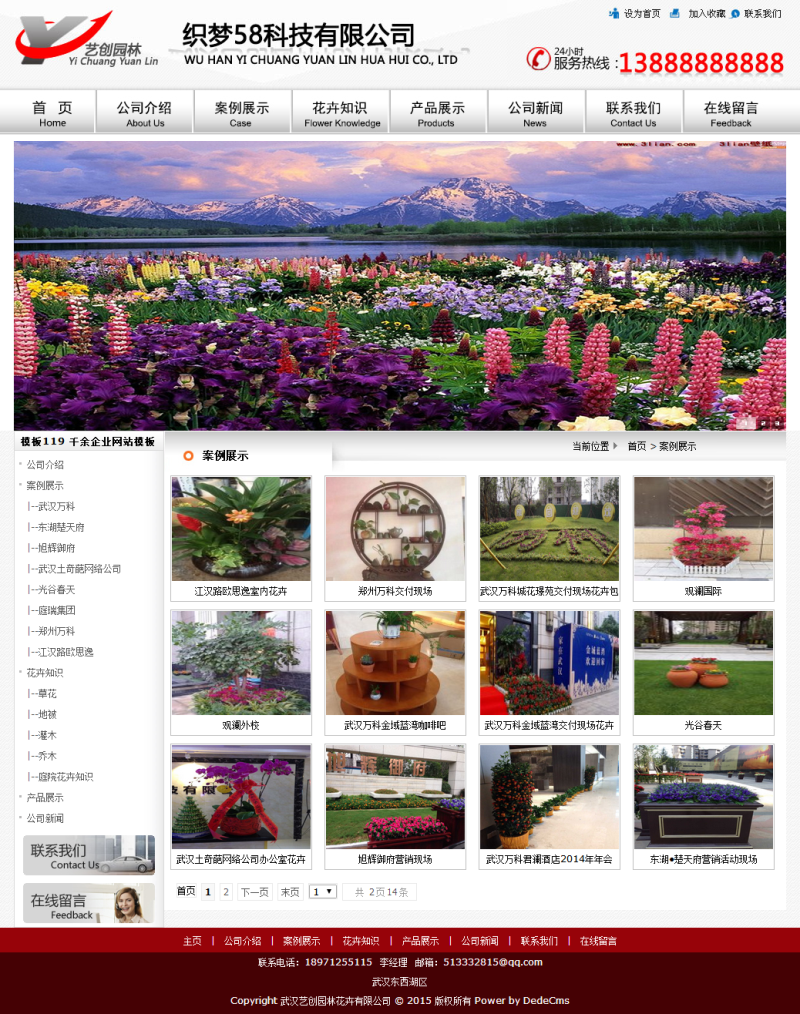Switch to 花卉知识 Flower Knowledge tab
Image resolution: width=800 pixels, height=1014 pixels.
tap(341, 113)
